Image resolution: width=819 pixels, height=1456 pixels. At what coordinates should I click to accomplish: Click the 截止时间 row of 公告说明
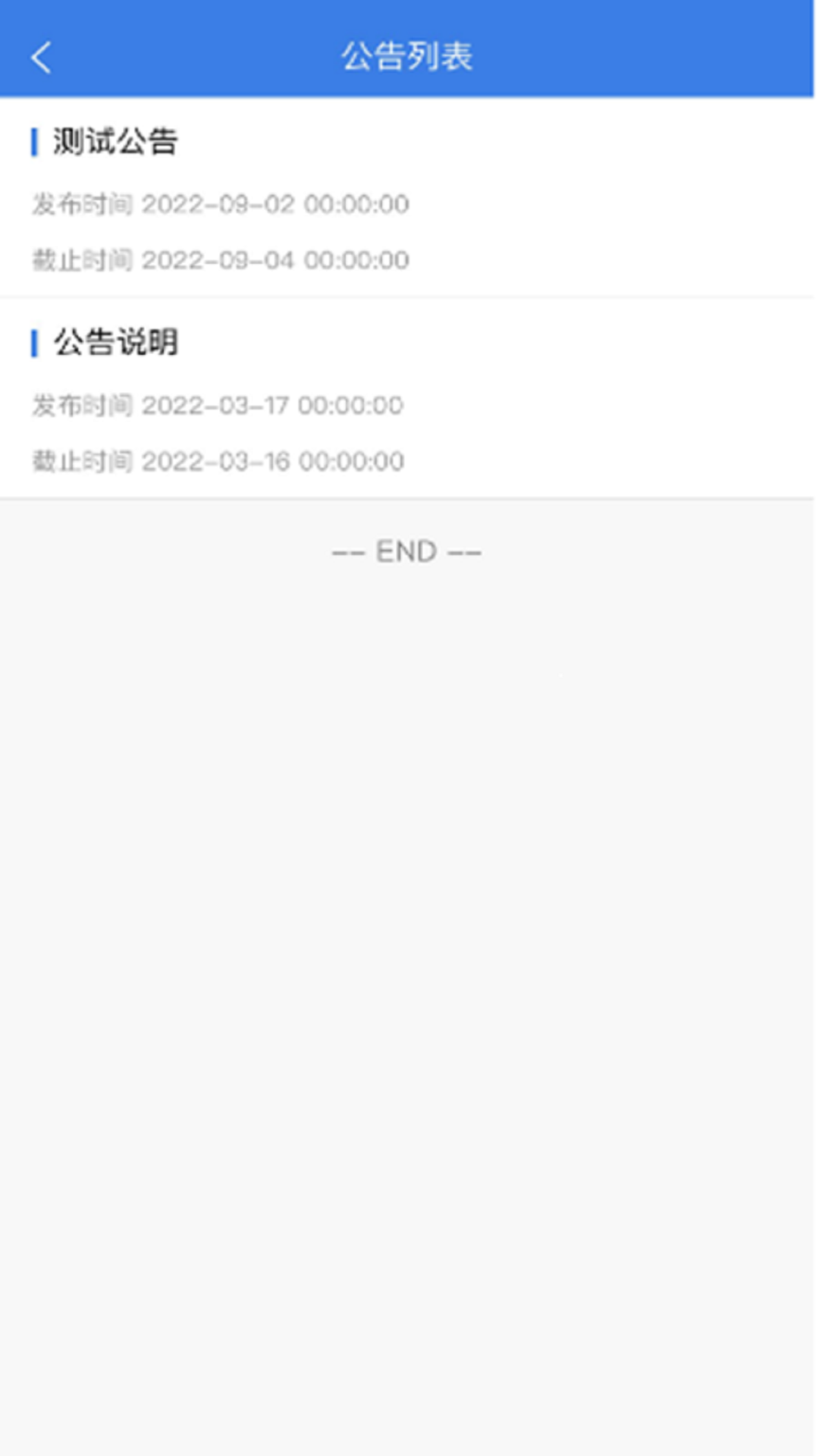click(82, 462)
